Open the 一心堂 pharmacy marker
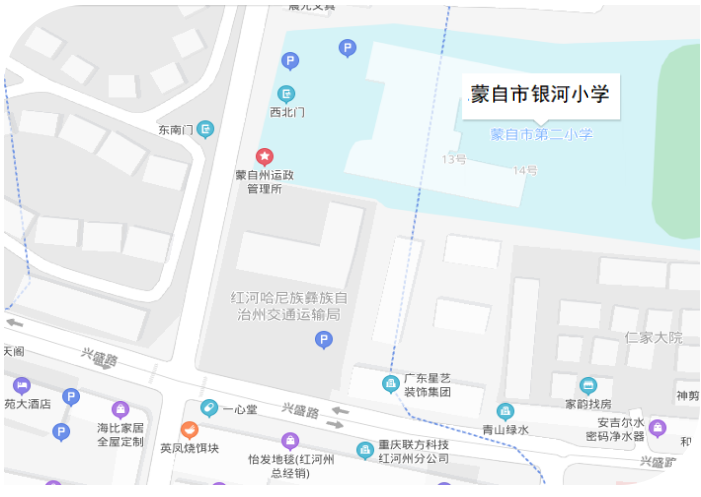Screen dimensions: 701x497 click(x=209, y=408)
